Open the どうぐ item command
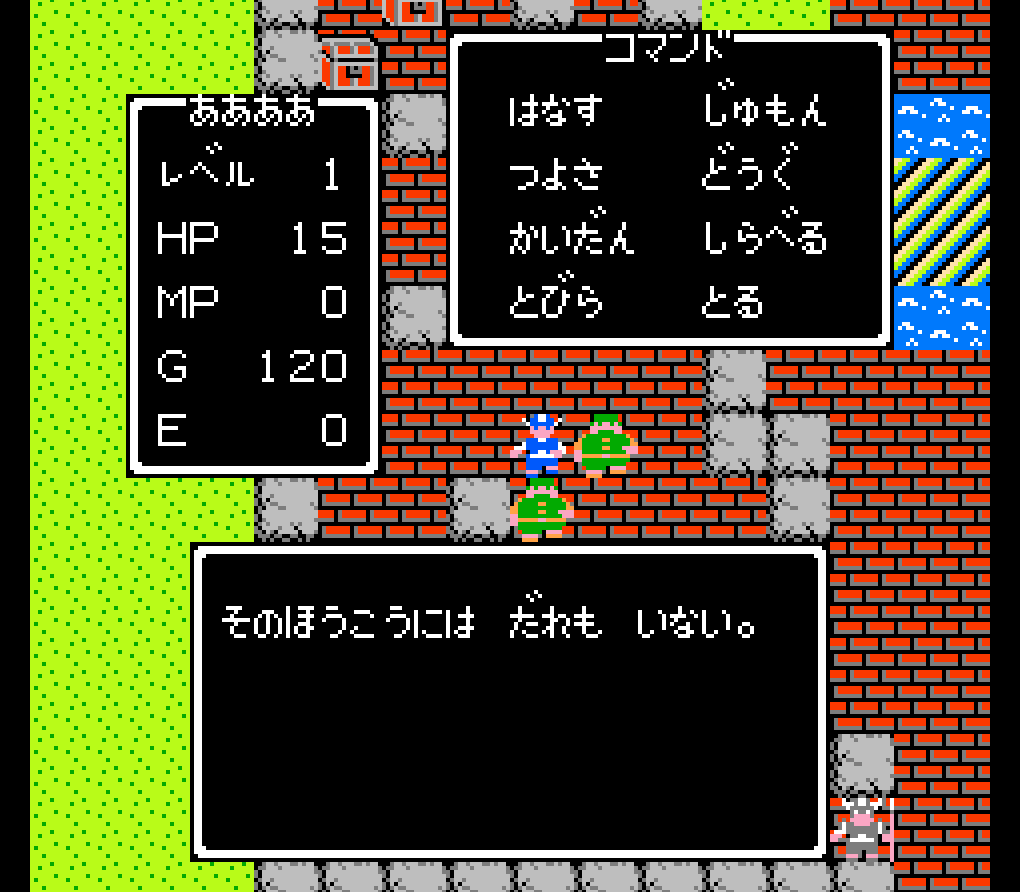 (748, 173)
